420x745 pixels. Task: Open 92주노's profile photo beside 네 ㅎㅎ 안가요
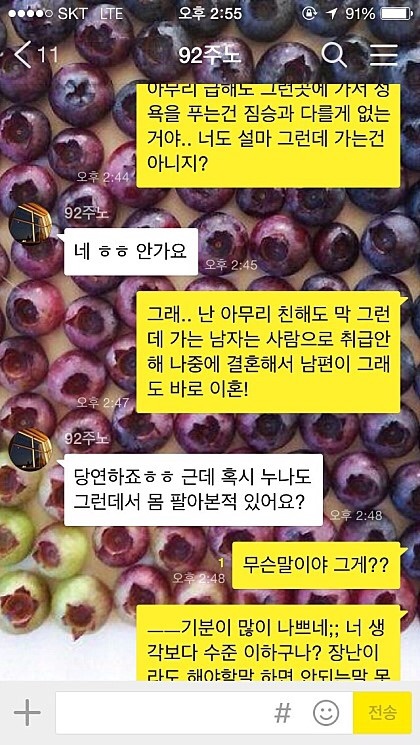tap(30, 223)
